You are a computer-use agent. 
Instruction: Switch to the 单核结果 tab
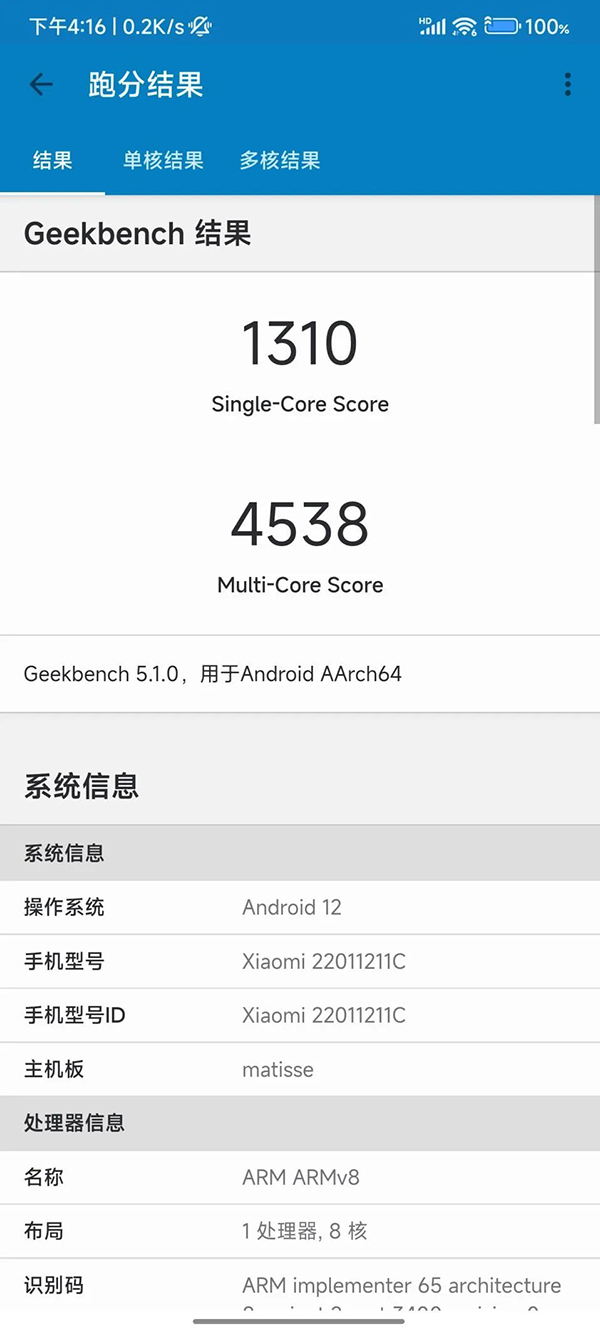click(163, 160)
